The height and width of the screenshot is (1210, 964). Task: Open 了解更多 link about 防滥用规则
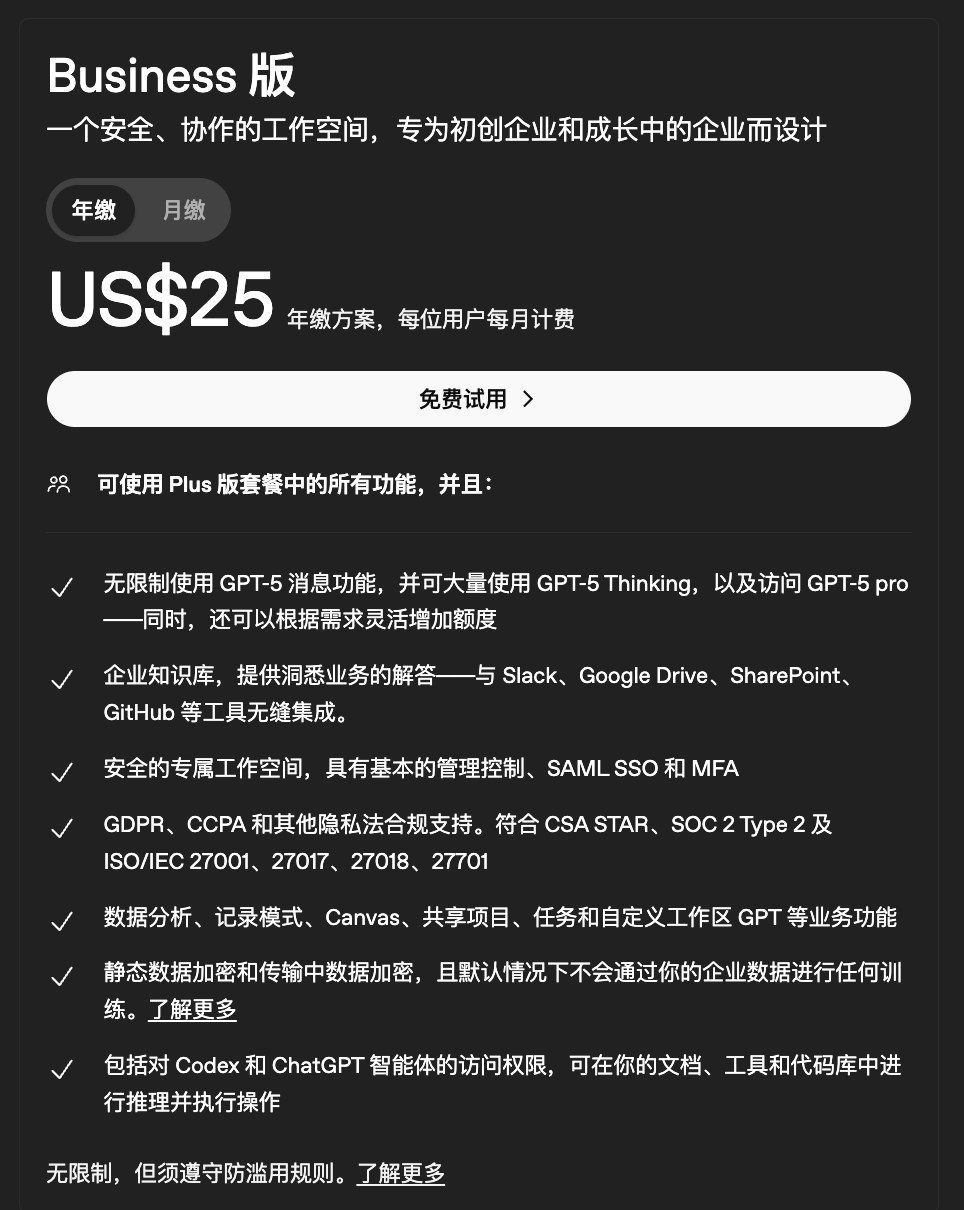pyautogui.click(x=401, y=1173)
